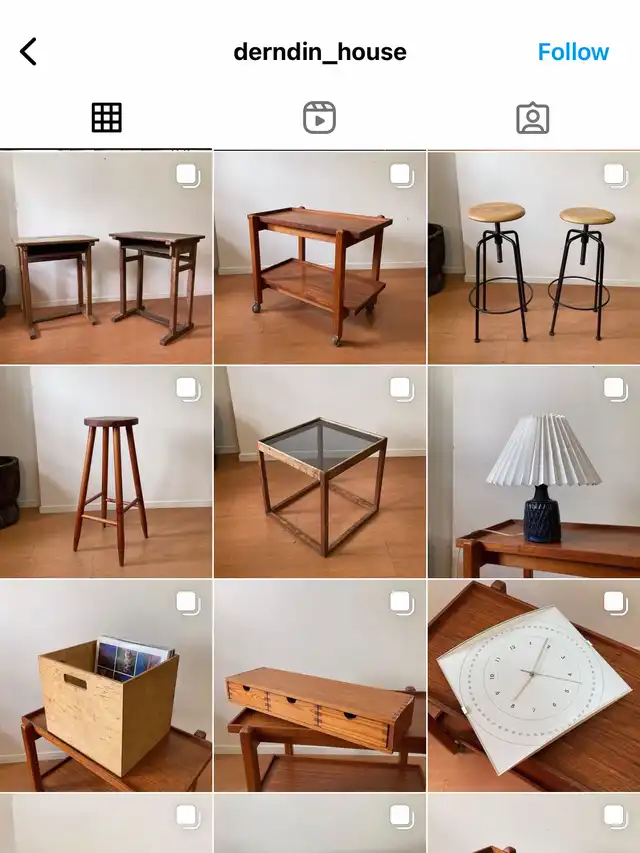
Task: Switch to the posts grid tab
Action: click(x=106, y=118)
